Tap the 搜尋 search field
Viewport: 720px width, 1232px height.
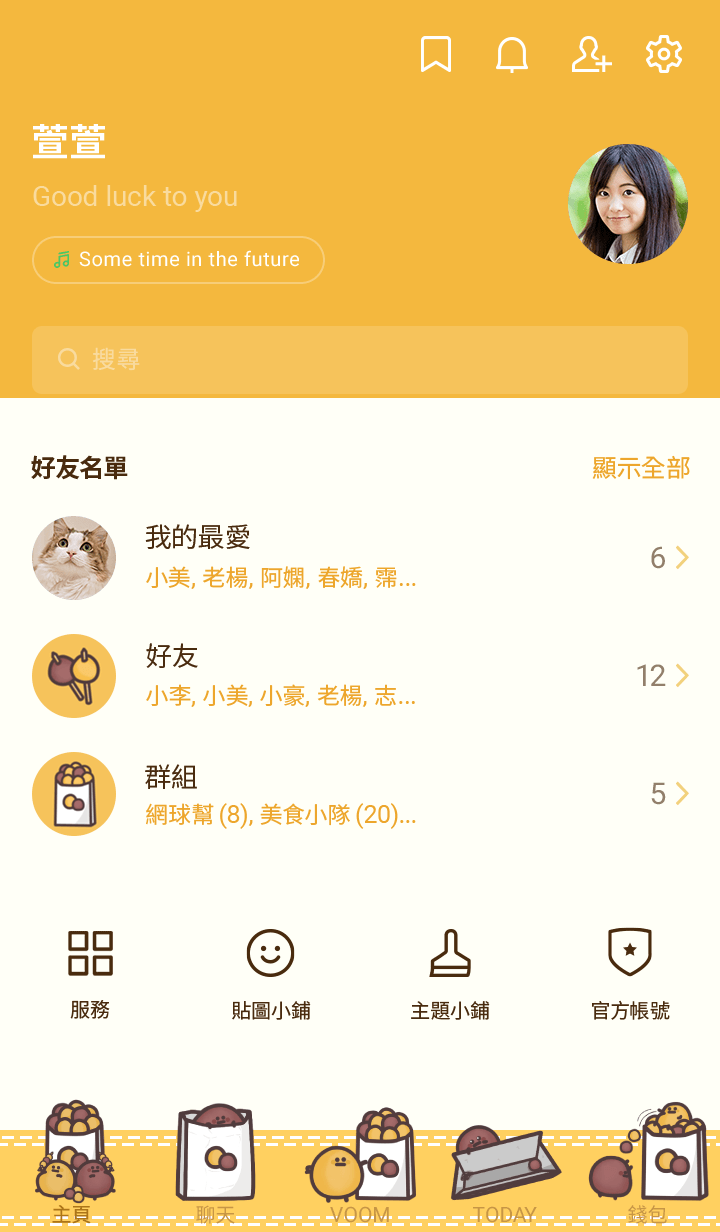click(360, 359)
